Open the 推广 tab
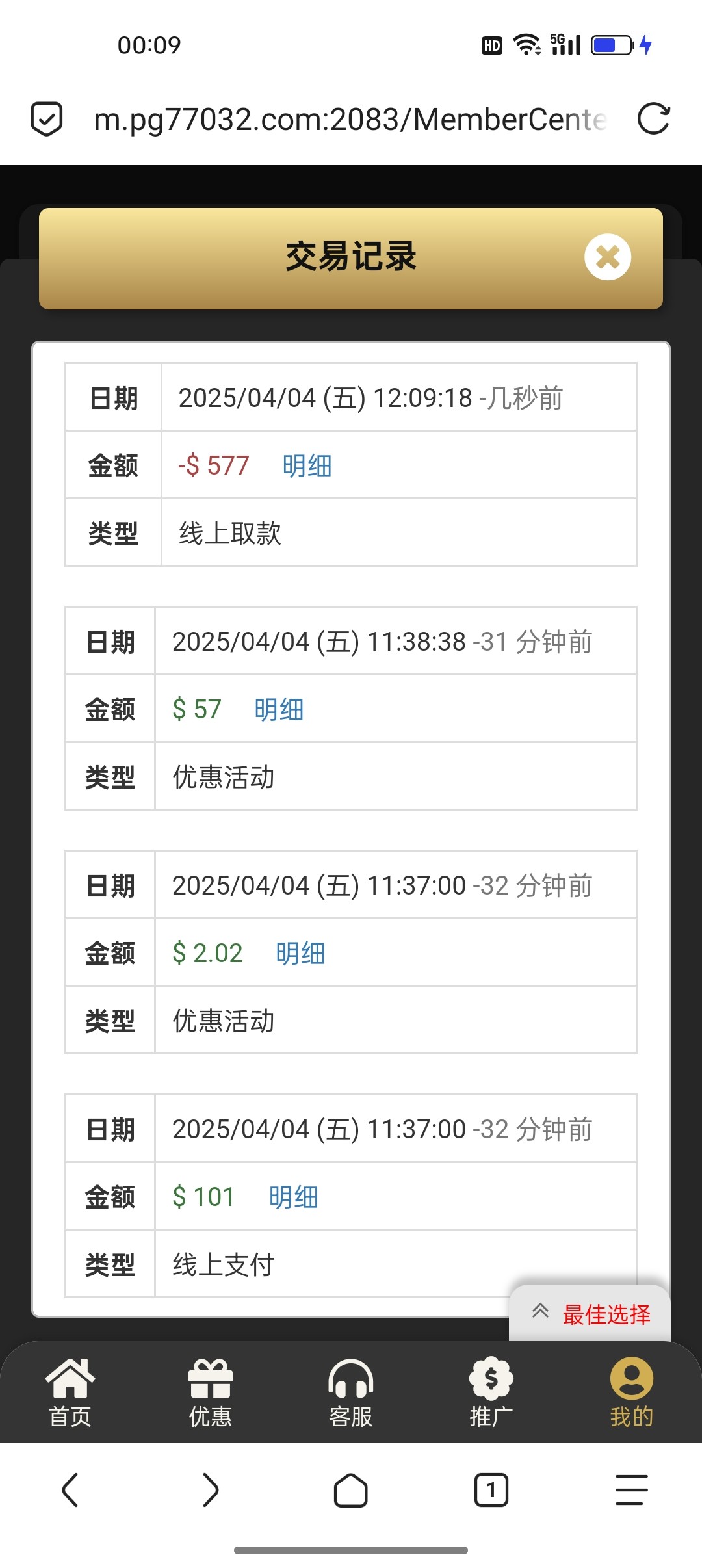Image resolution: width=702 pixels, height=1568 pixels. (x=491, y=1392)
